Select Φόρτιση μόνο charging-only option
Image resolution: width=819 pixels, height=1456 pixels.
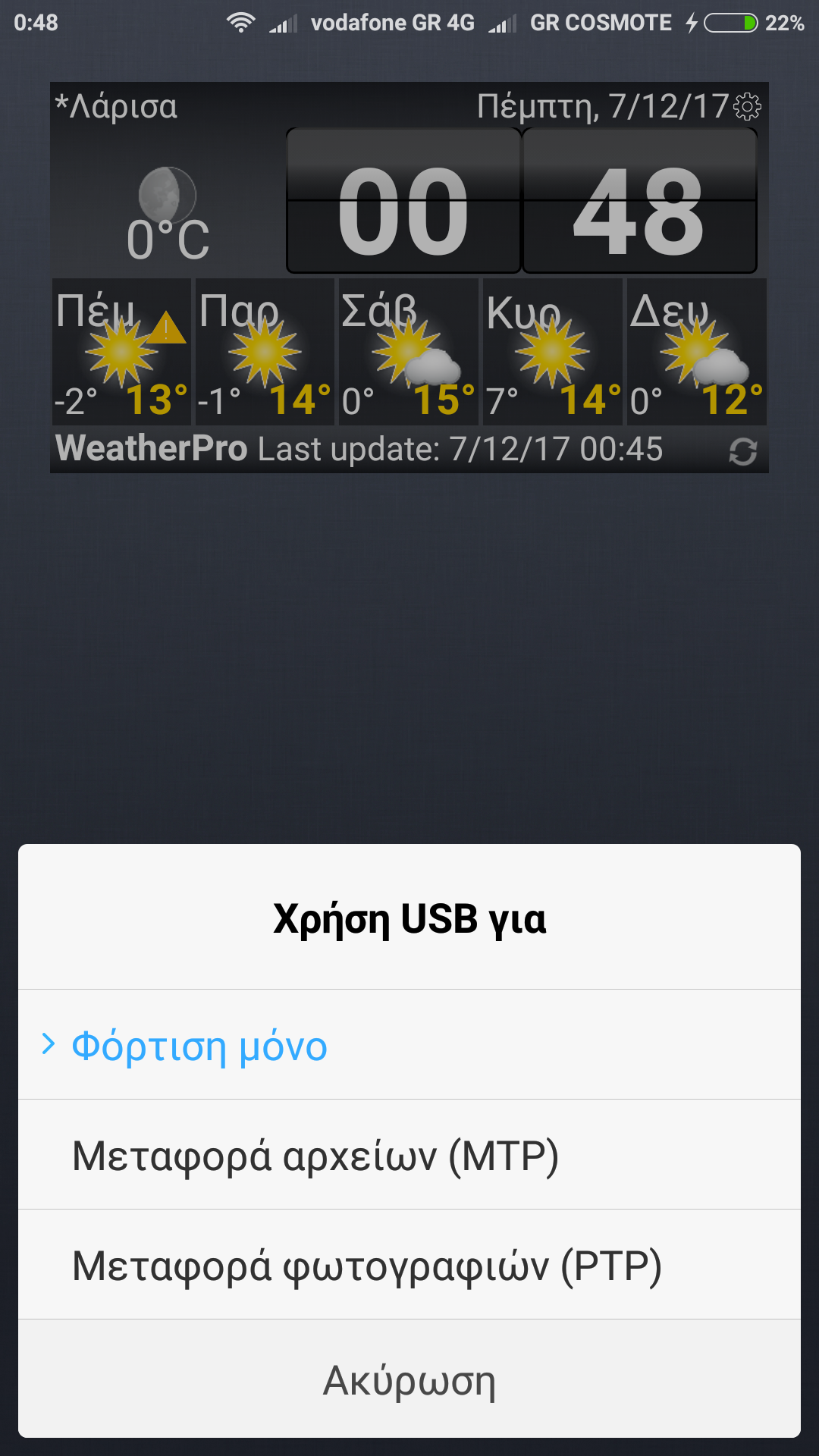coord(409,1045)
